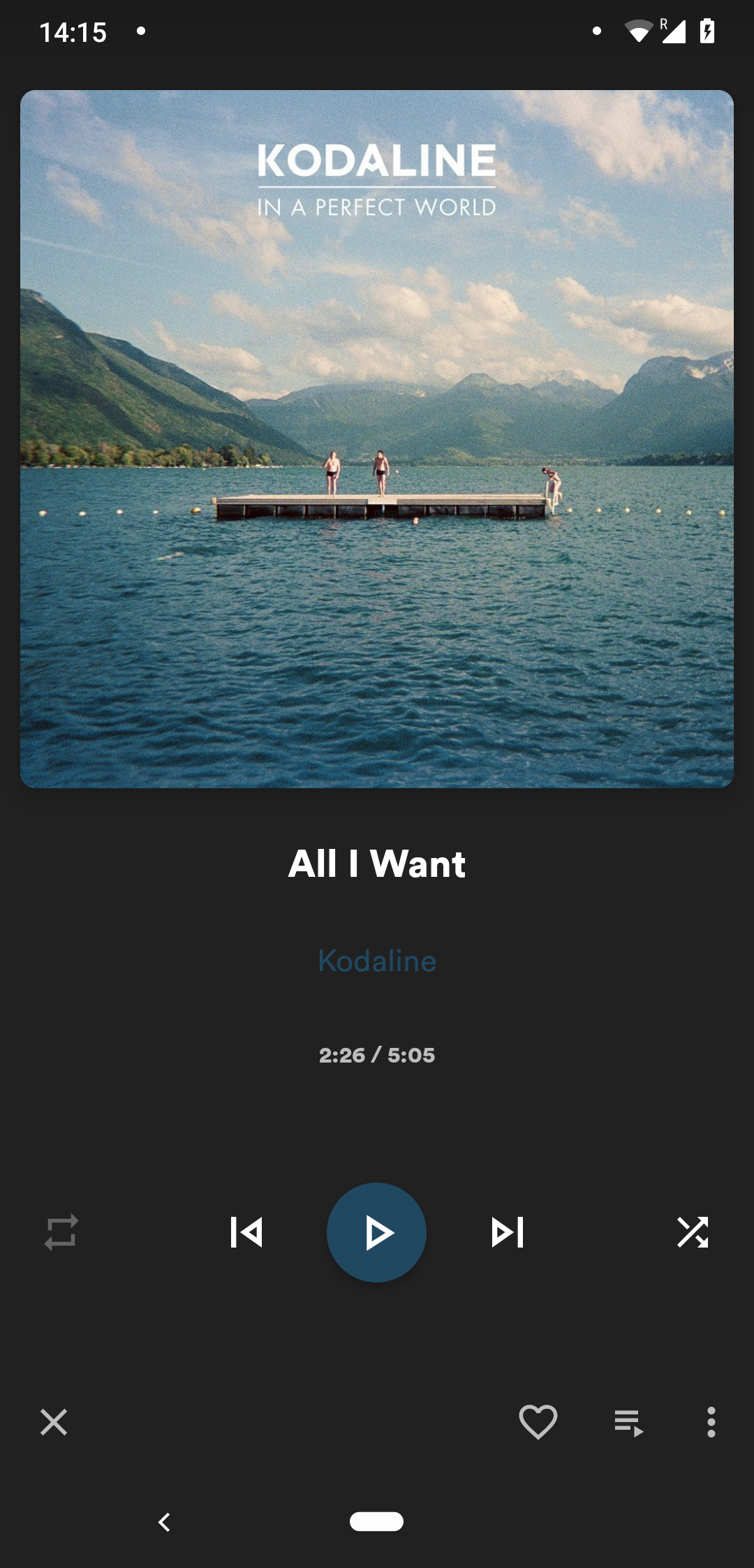Image resolution: width=754 pixels, height=1568 pixels.
Task: Play the song All I Want
Action: pyautogui.click(x=376, y=1232)
